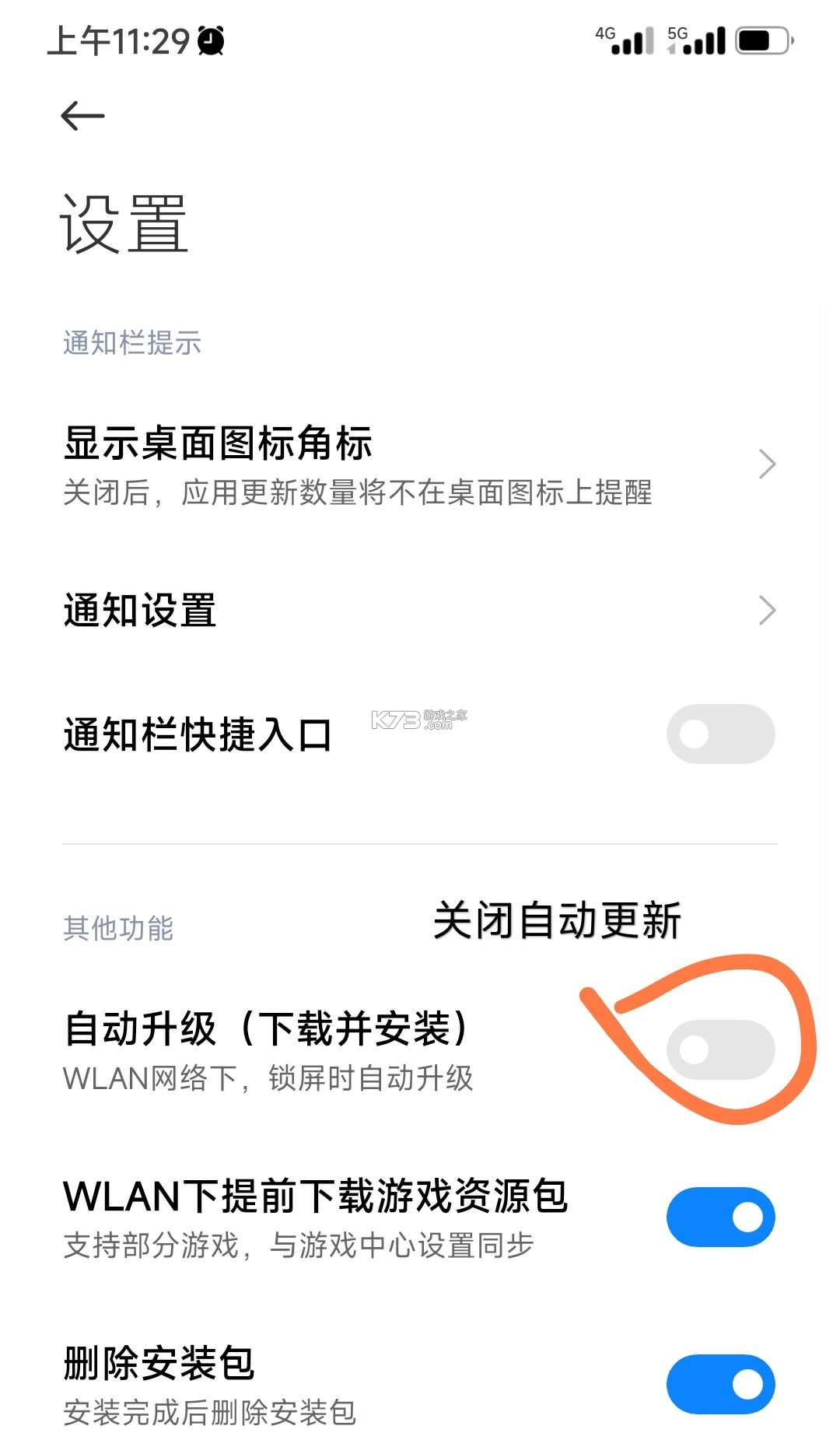This screenshot has width=840, height=1440.
Task: Expand 显示桌面图标角标 via its chevron
Action: point(766,462)
